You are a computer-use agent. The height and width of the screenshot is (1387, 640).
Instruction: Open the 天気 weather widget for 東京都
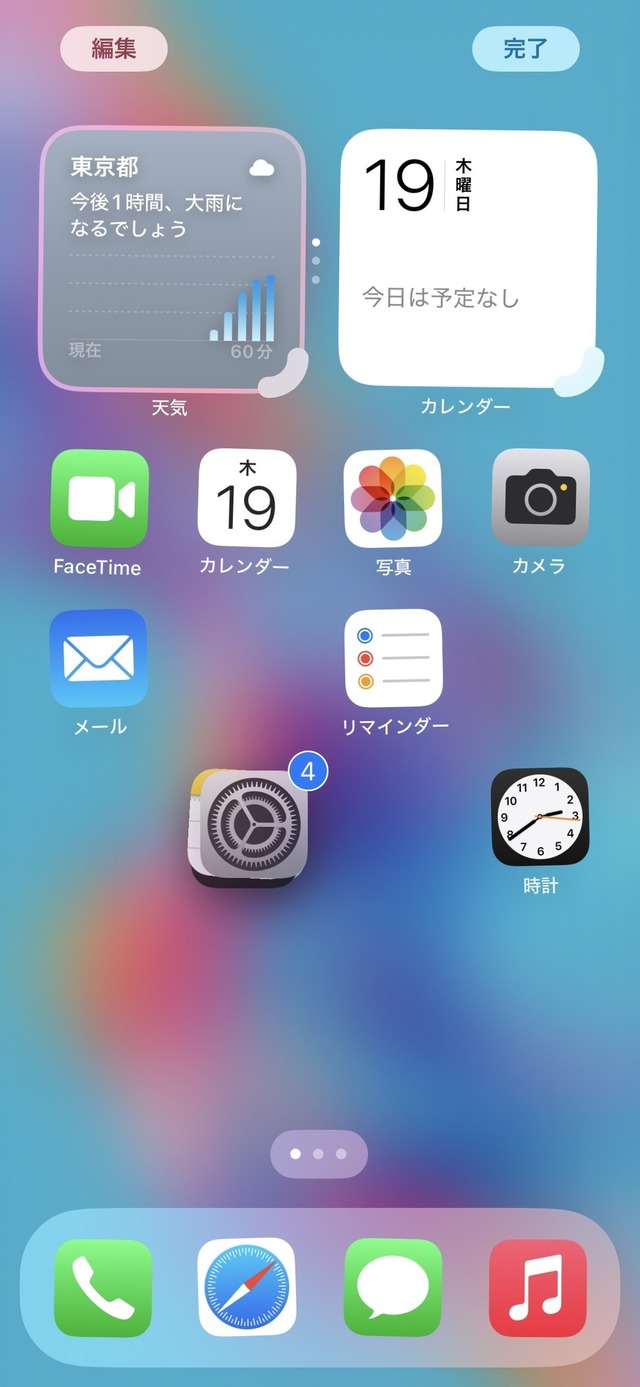172,260
